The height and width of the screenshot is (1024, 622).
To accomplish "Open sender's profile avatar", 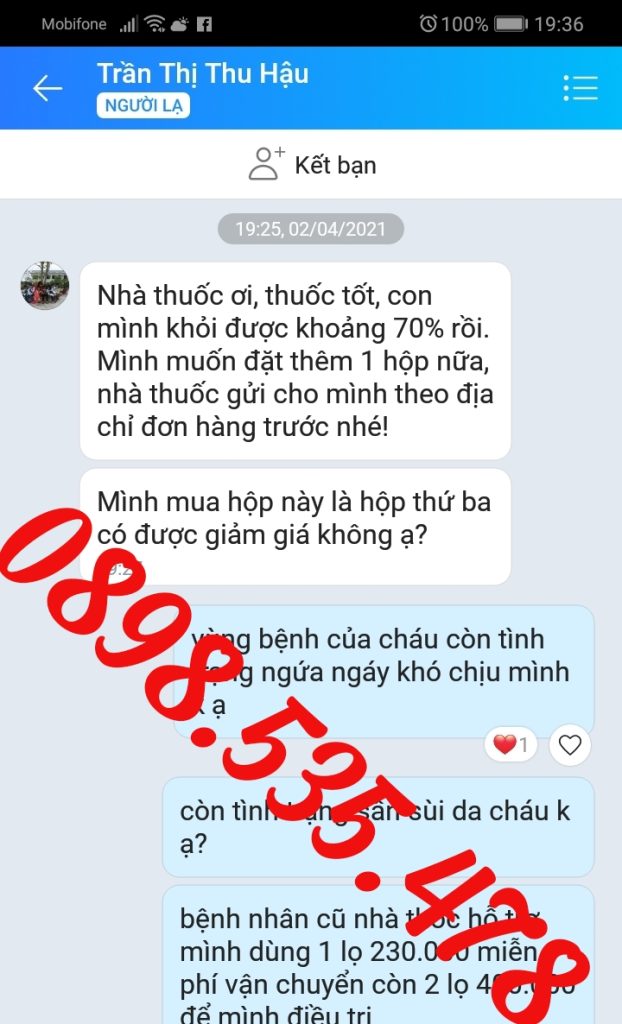I will 45,287.
